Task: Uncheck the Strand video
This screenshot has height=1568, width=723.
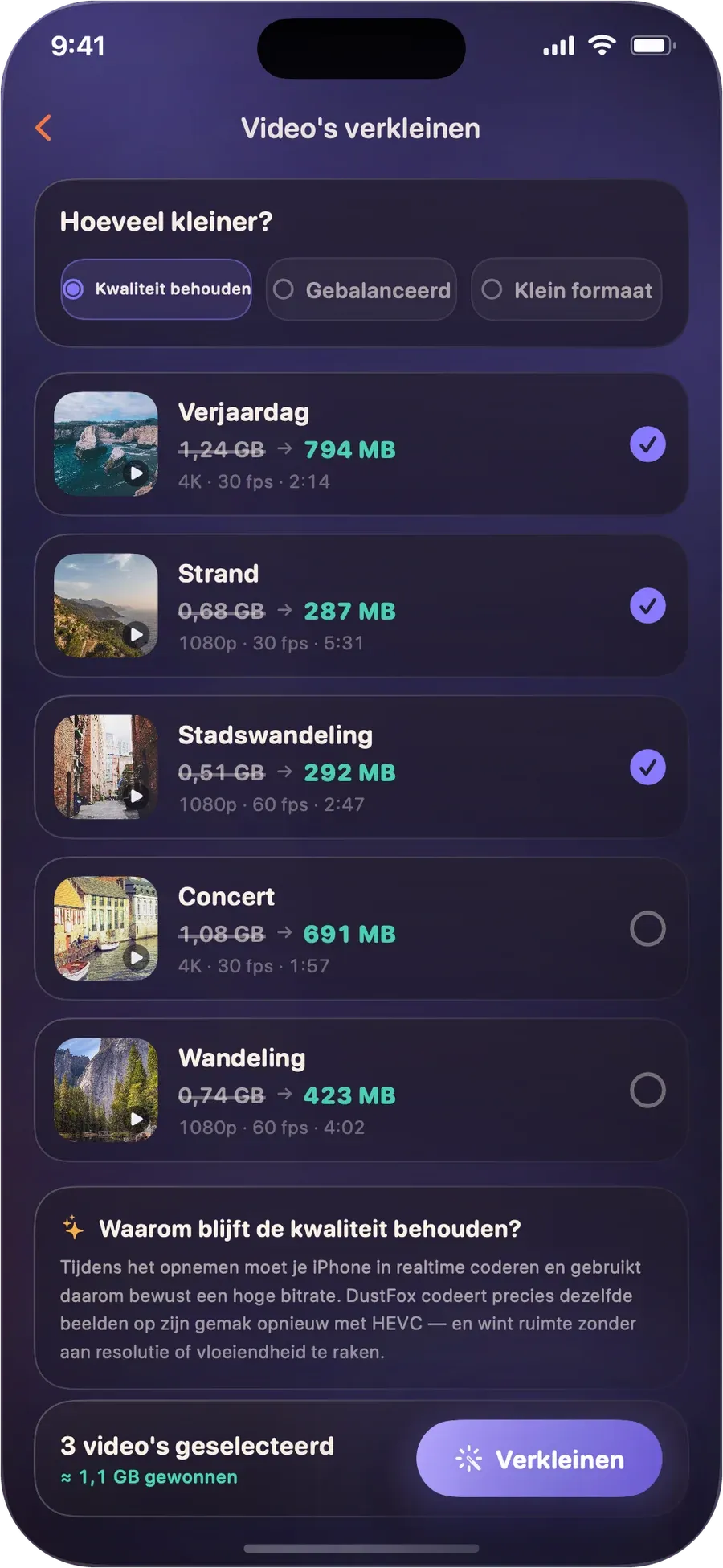Action: [x=647, y=606]
